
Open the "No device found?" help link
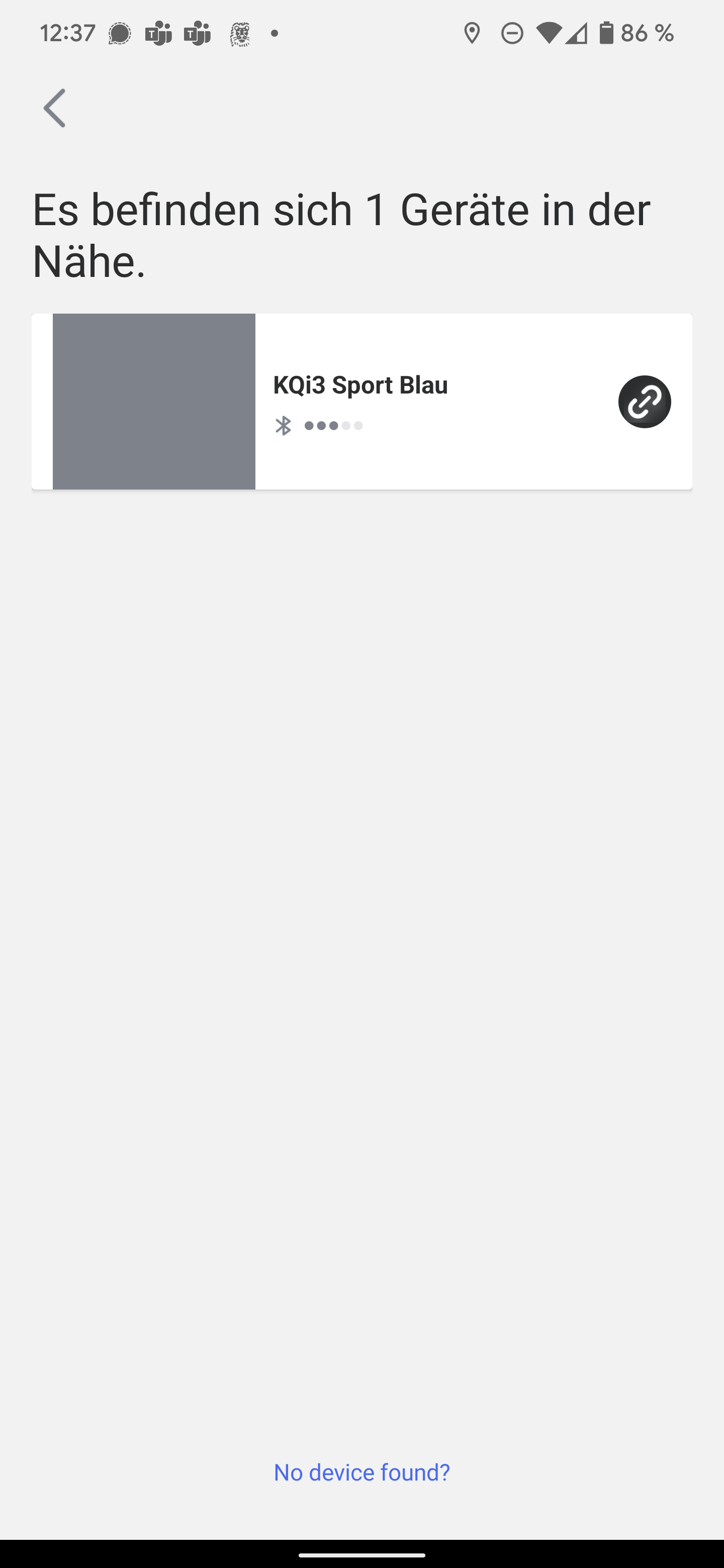coord(361,1472)
